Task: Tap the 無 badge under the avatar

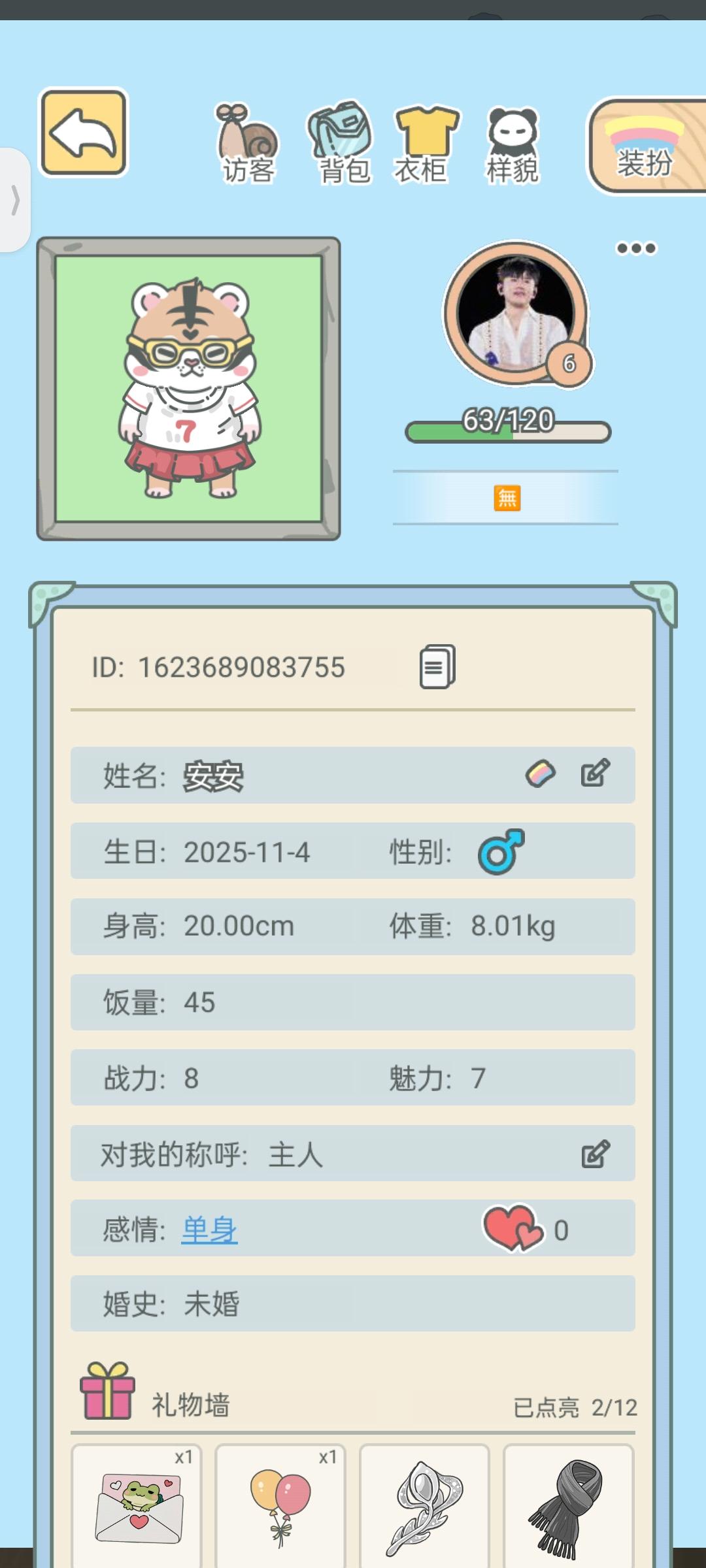Action: coord(507,498)
